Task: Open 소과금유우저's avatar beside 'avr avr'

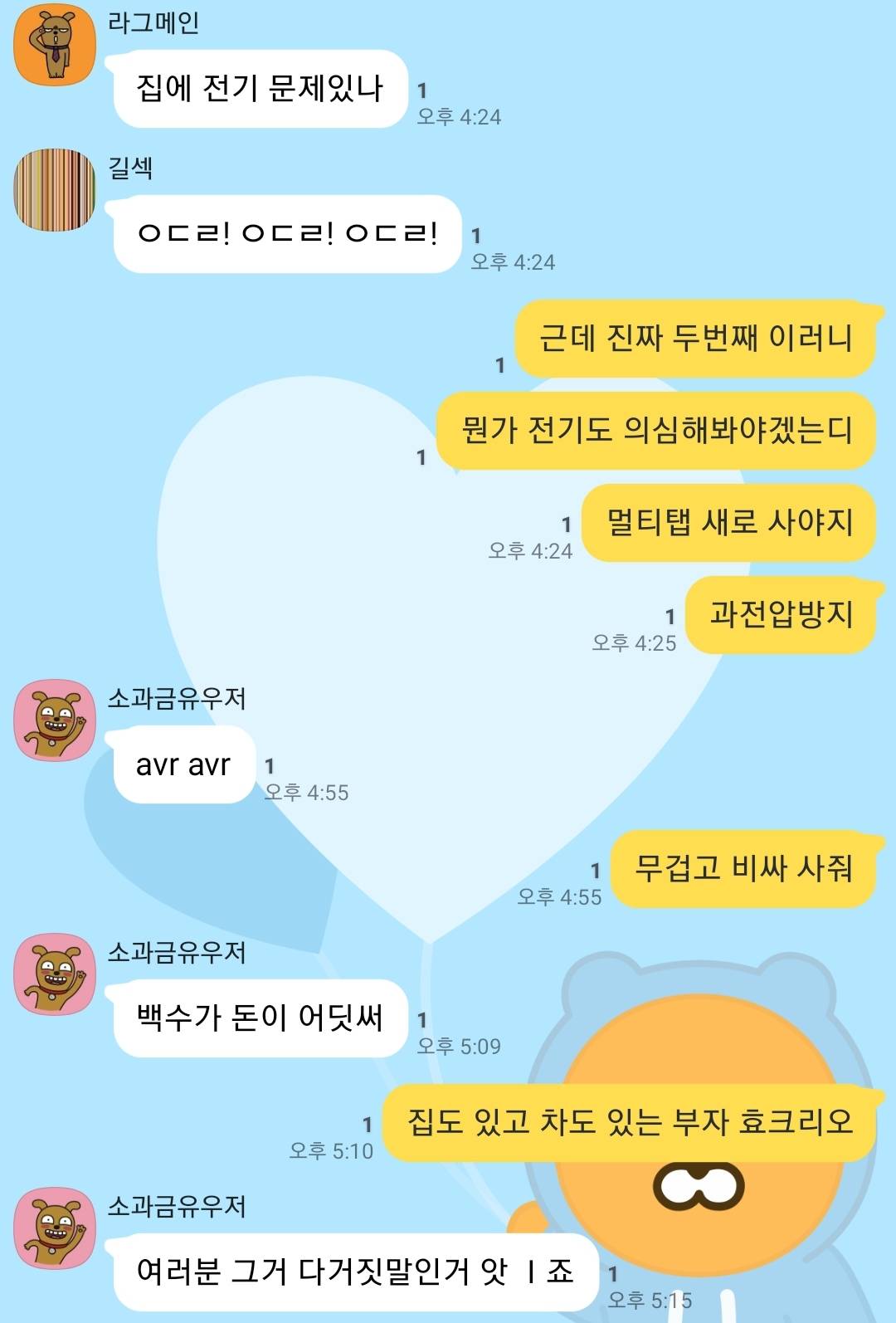Action: click(55, 720)
